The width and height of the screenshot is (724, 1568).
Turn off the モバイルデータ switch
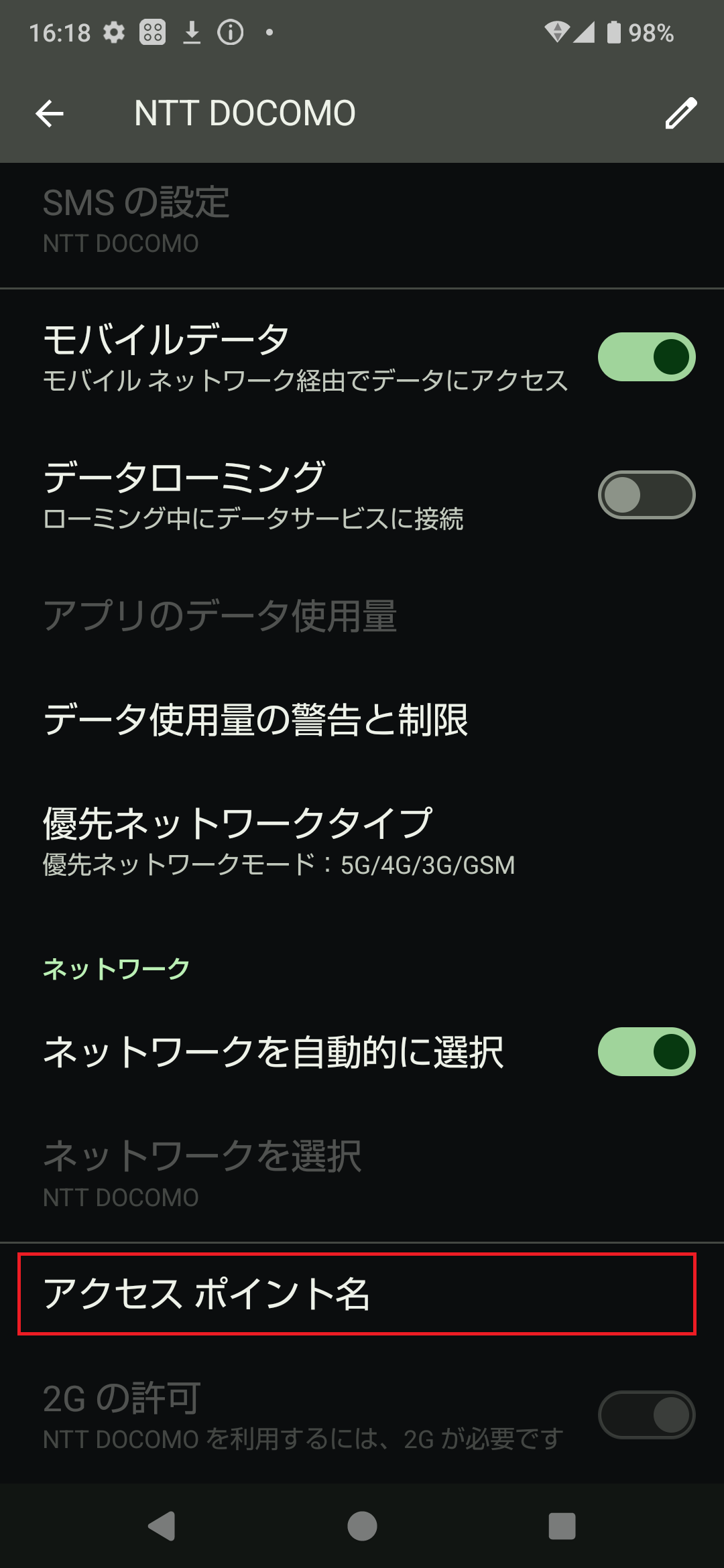[x=646, y=357]
